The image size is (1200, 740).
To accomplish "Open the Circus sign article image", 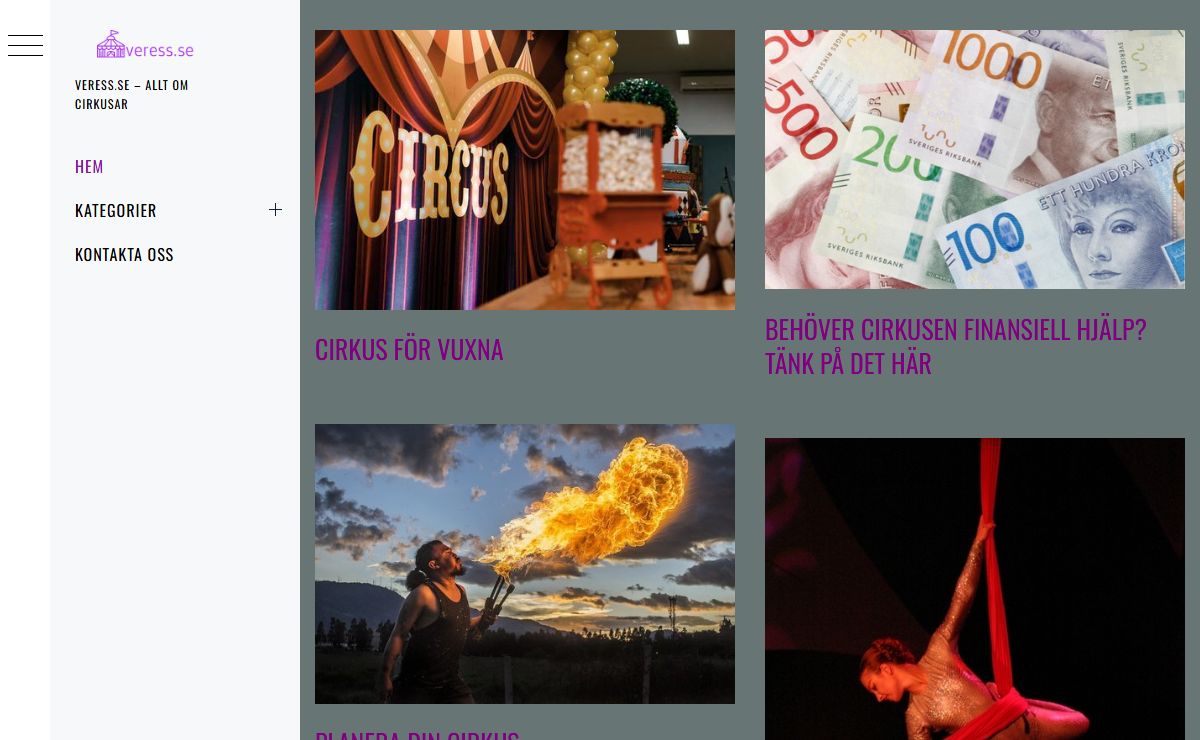I will pyautogui.click(x=524, y=169).
